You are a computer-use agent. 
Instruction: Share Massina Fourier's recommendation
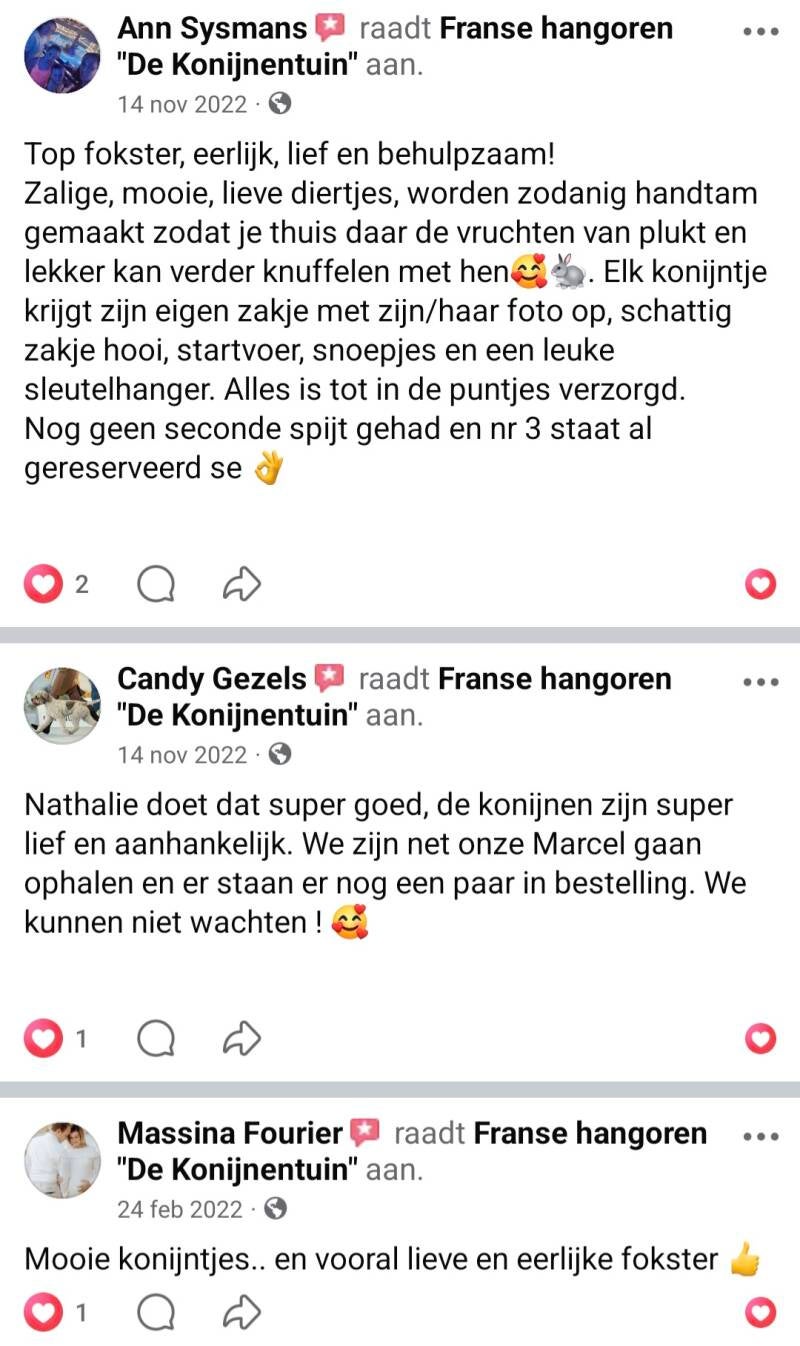pos(242,1312)
